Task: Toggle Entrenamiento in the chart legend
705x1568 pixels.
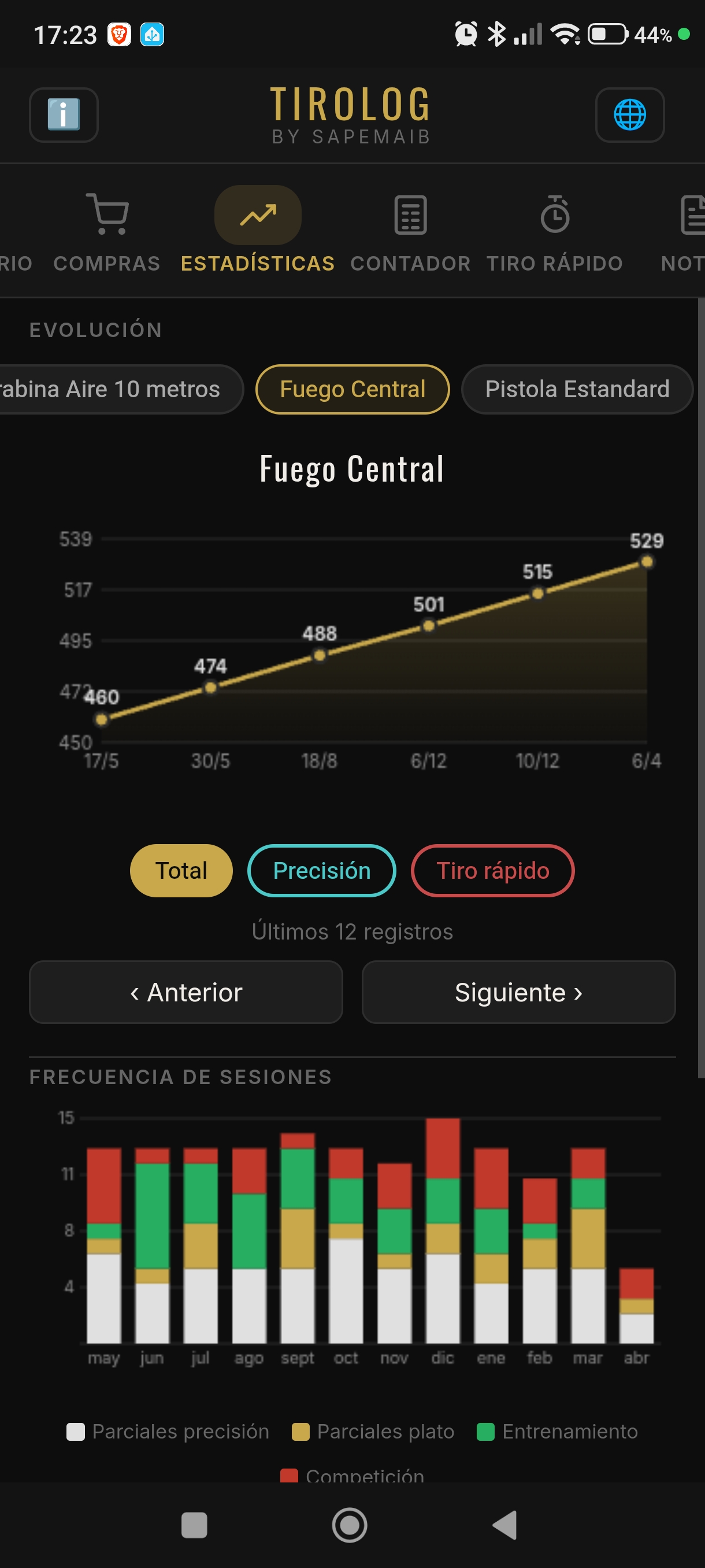Action: 558,1432
